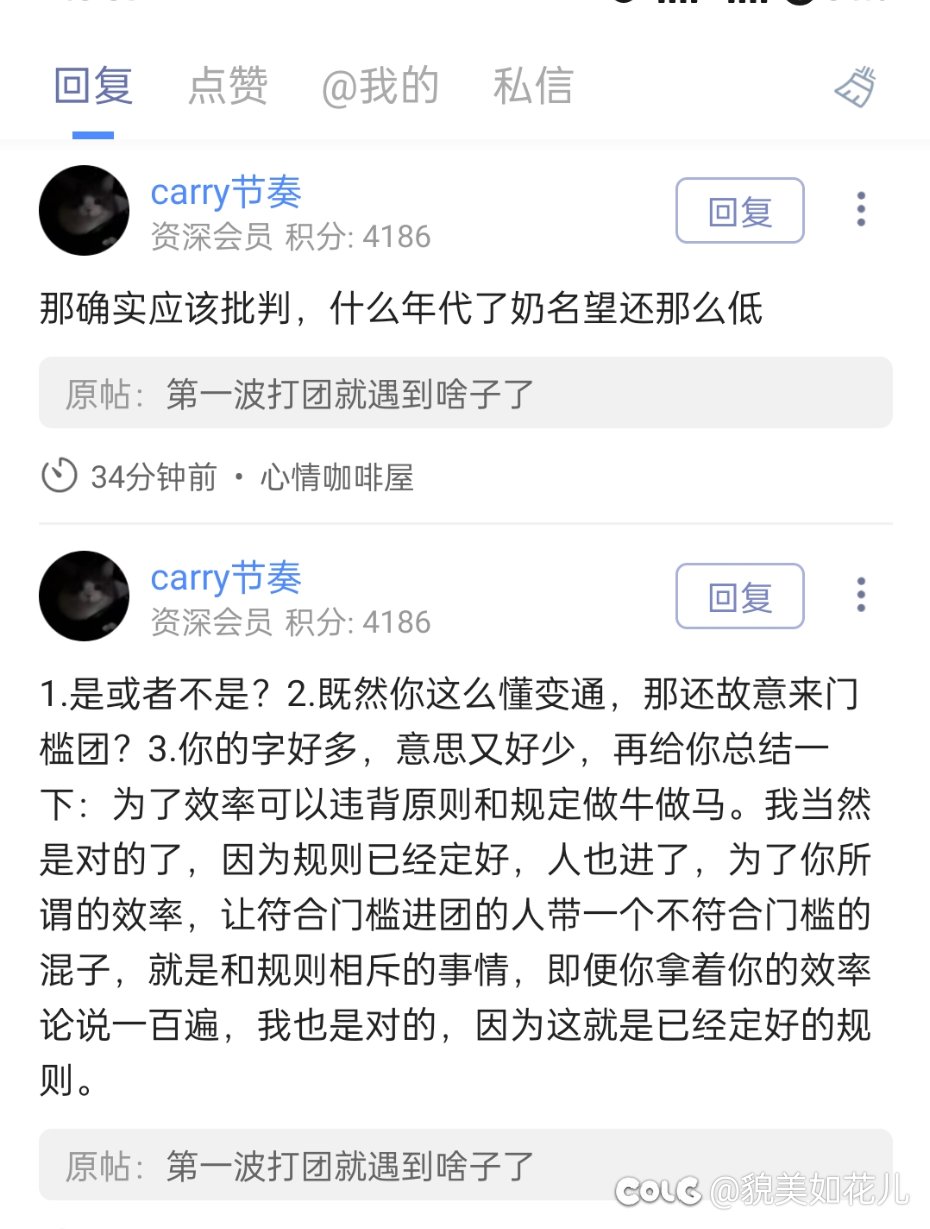Switch to the 点赞 tab
The width and height of the screenshot is (930, 1229).
(227, 87)
